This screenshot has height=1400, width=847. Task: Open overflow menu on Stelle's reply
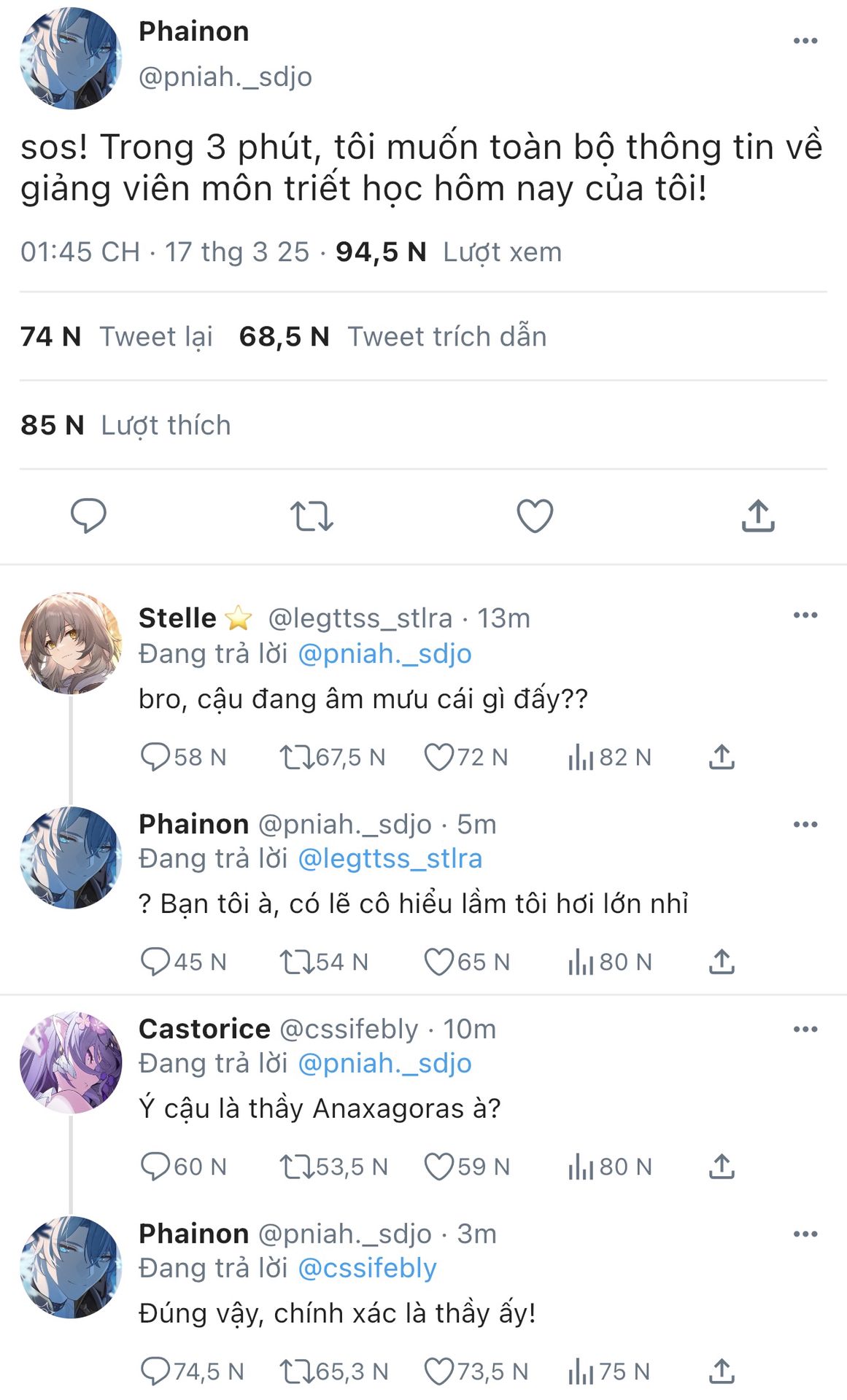coord(805,615)
